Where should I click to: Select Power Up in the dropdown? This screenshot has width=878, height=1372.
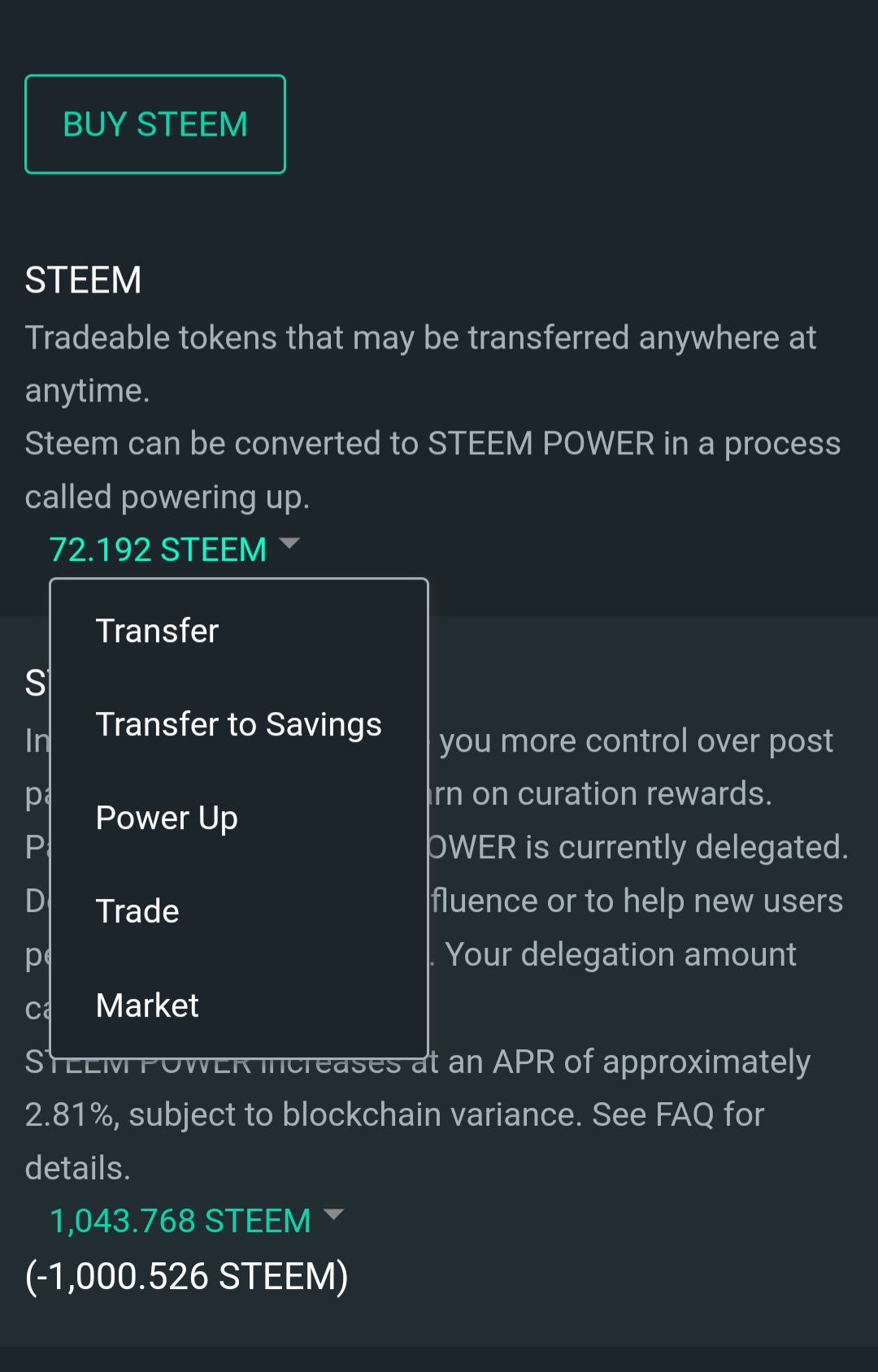pyautogui.click(x=167, y=818)
